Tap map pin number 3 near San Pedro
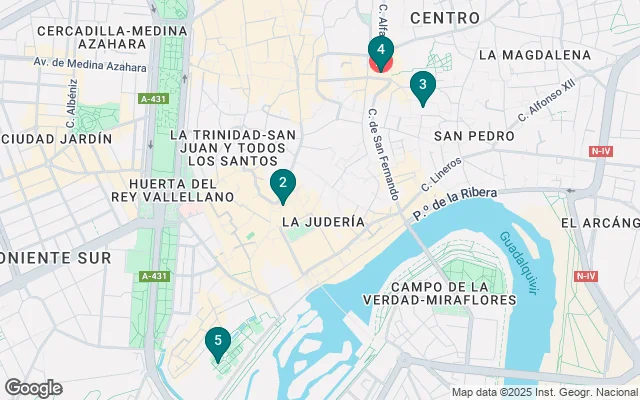Viewport: 640px width, 400px height. (423, 86)
